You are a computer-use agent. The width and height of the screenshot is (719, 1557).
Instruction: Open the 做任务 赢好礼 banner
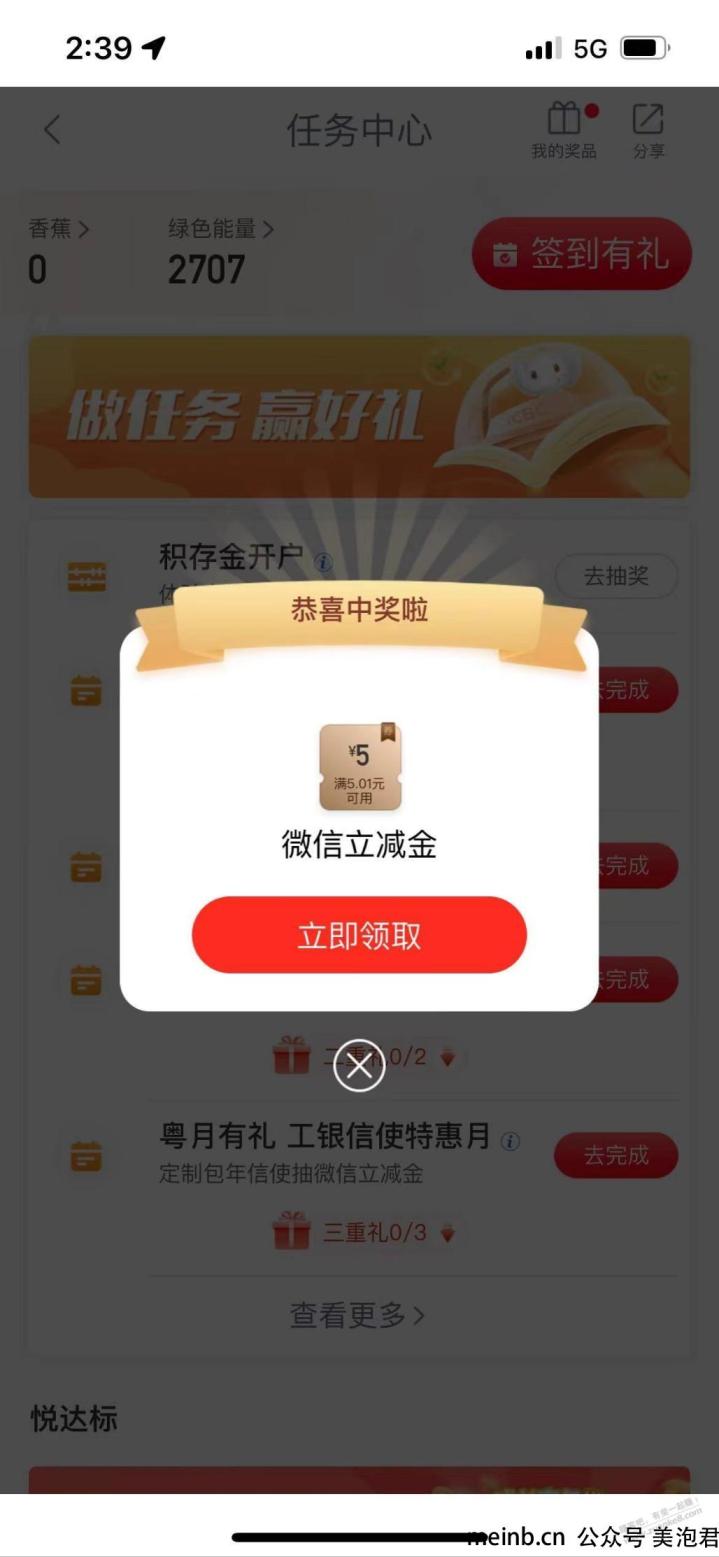tap(359, 416)
